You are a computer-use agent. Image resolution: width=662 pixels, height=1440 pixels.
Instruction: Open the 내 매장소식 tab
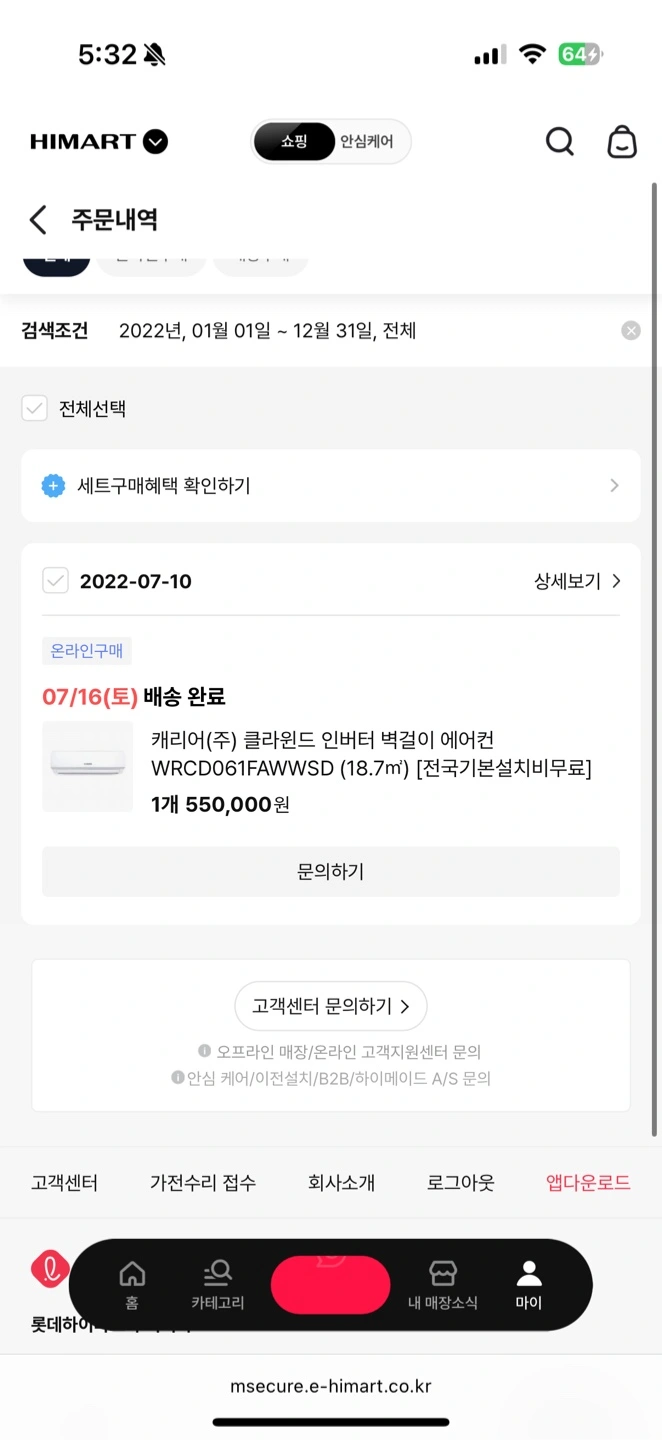click(x=442, y=1285)
